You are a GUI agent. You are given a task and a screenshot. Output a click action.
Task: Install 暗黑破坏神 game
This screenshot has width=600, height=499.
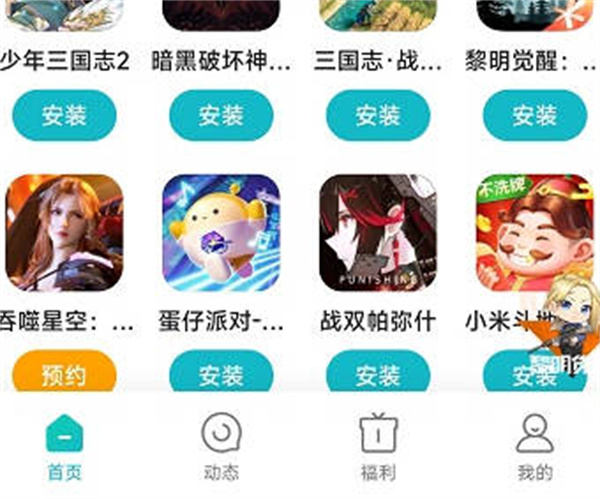click(221, 115)
